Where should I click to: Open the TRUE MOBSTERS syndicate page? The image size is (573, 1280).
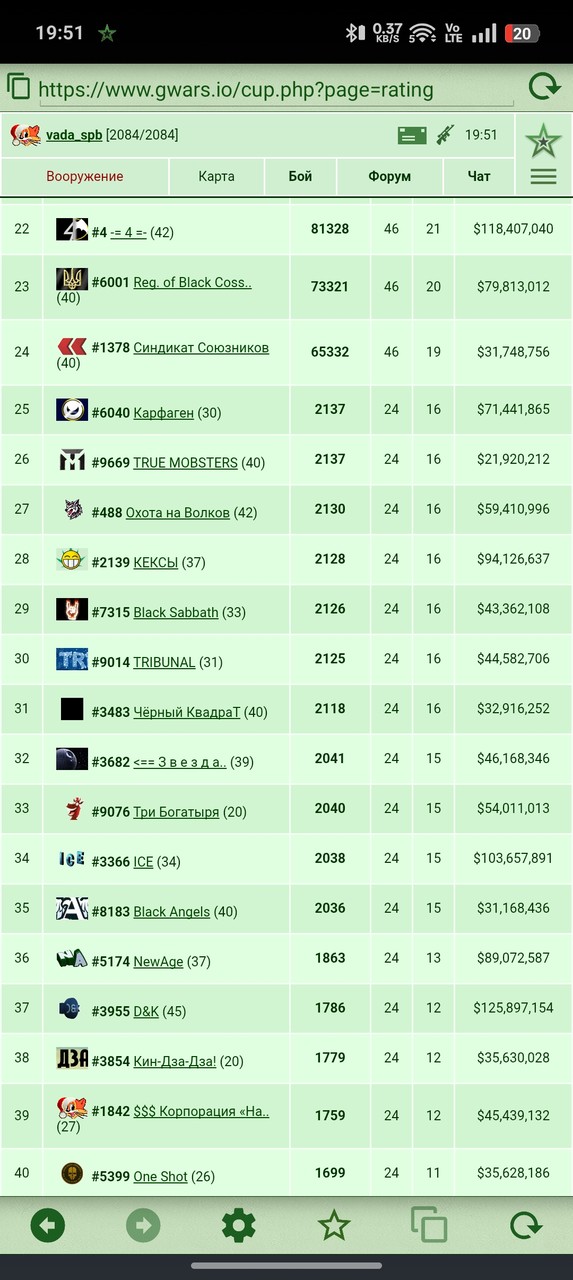point(185,463)
